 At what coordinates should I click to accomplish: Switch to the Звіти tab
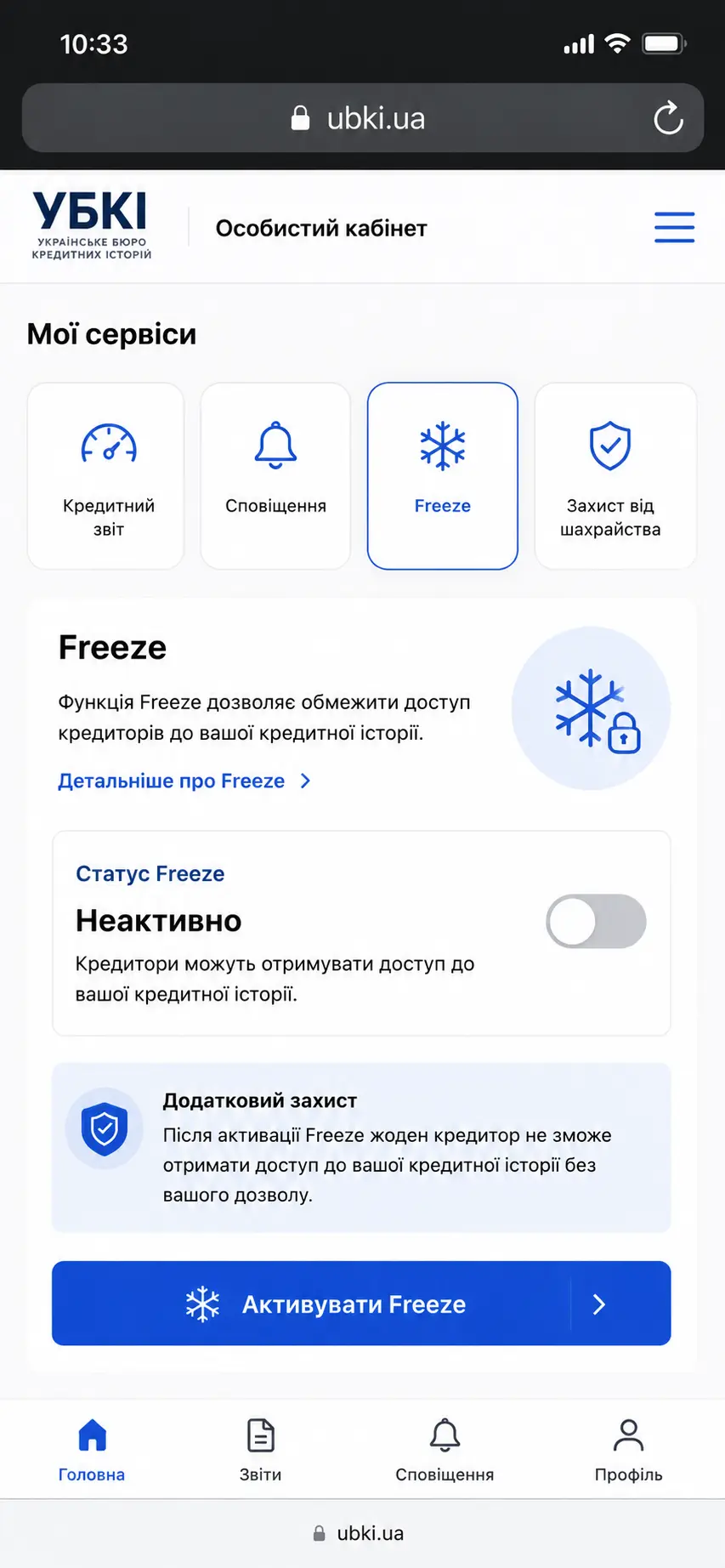260,1450
